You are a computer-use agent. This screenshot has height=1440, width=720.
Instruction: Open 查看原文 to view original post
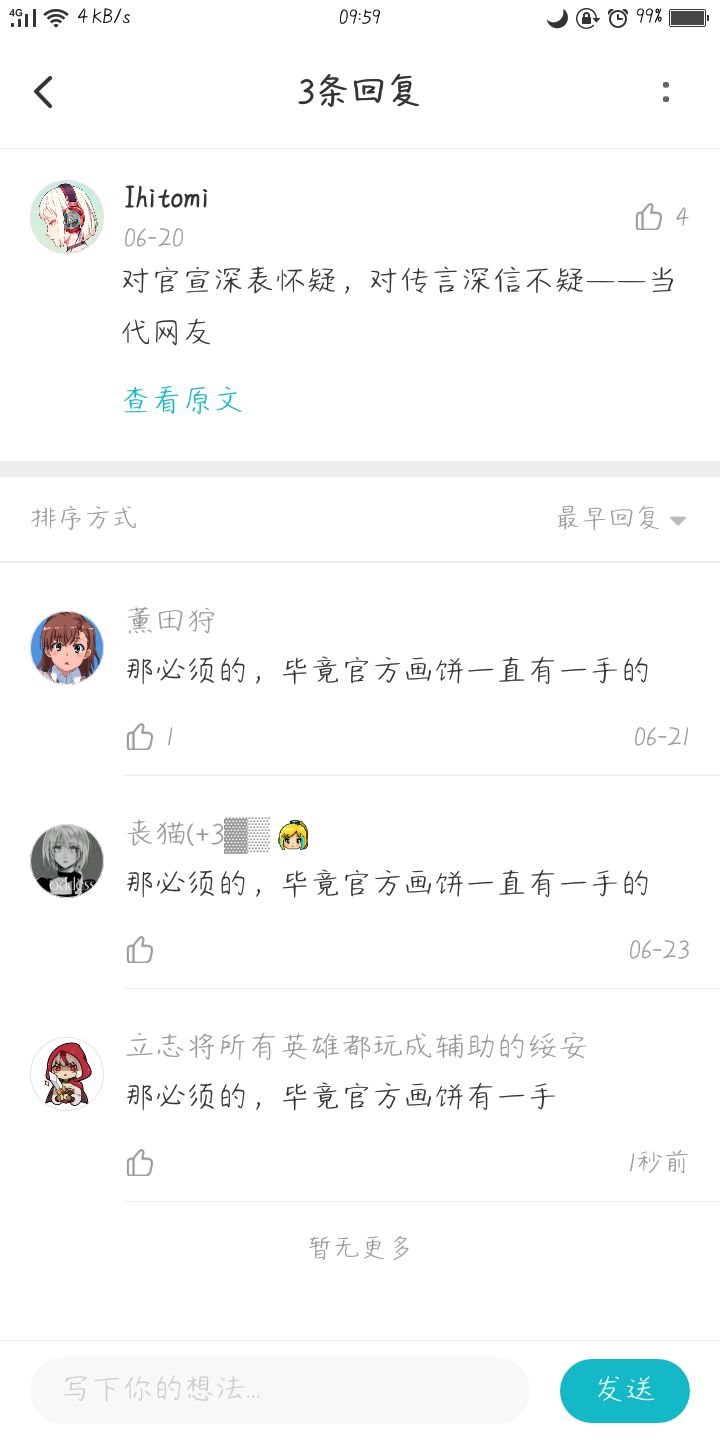[181, 399]
